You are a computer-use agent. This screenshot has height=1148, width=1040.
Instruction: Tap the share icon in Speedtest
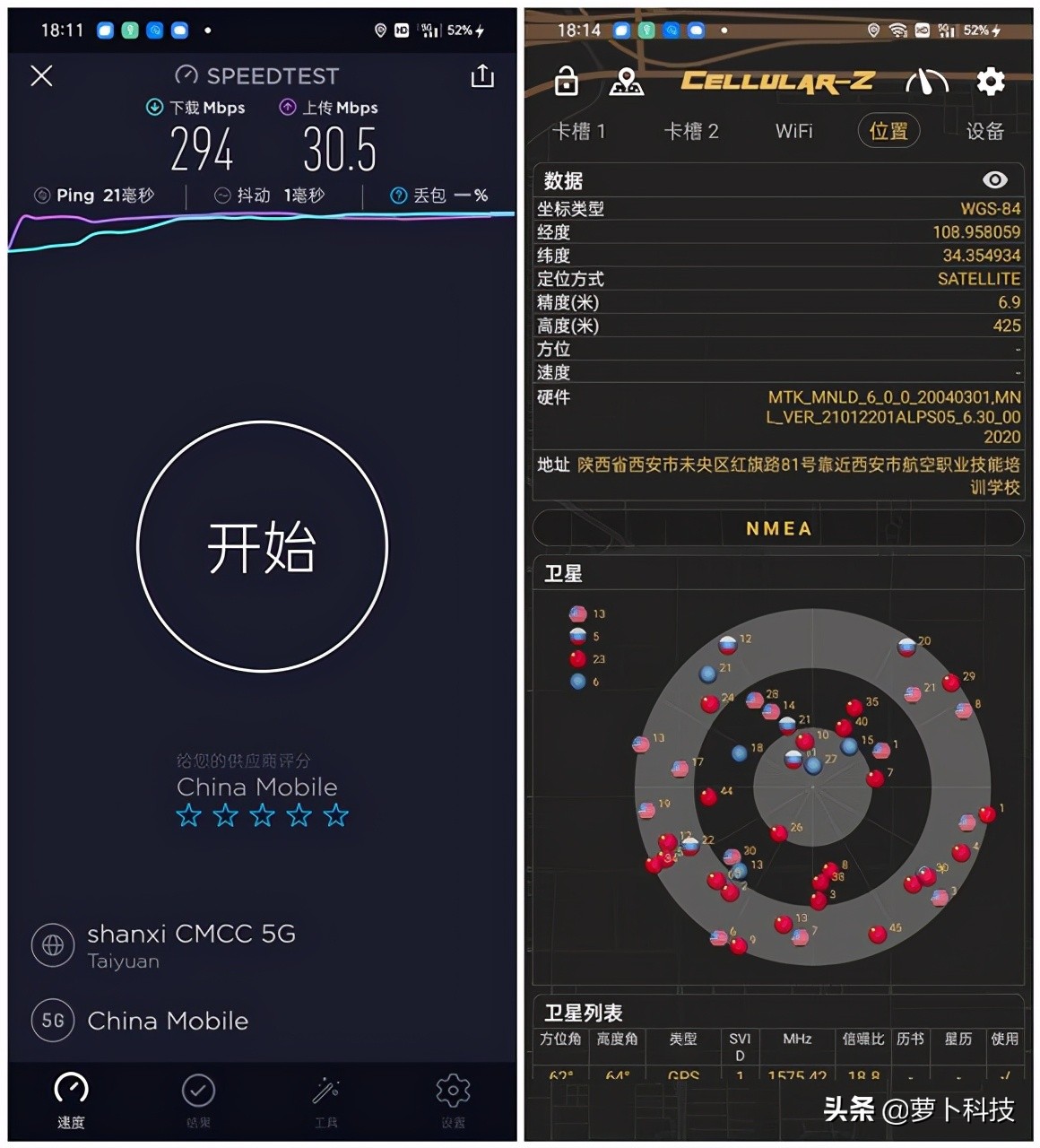pos(482,76)
